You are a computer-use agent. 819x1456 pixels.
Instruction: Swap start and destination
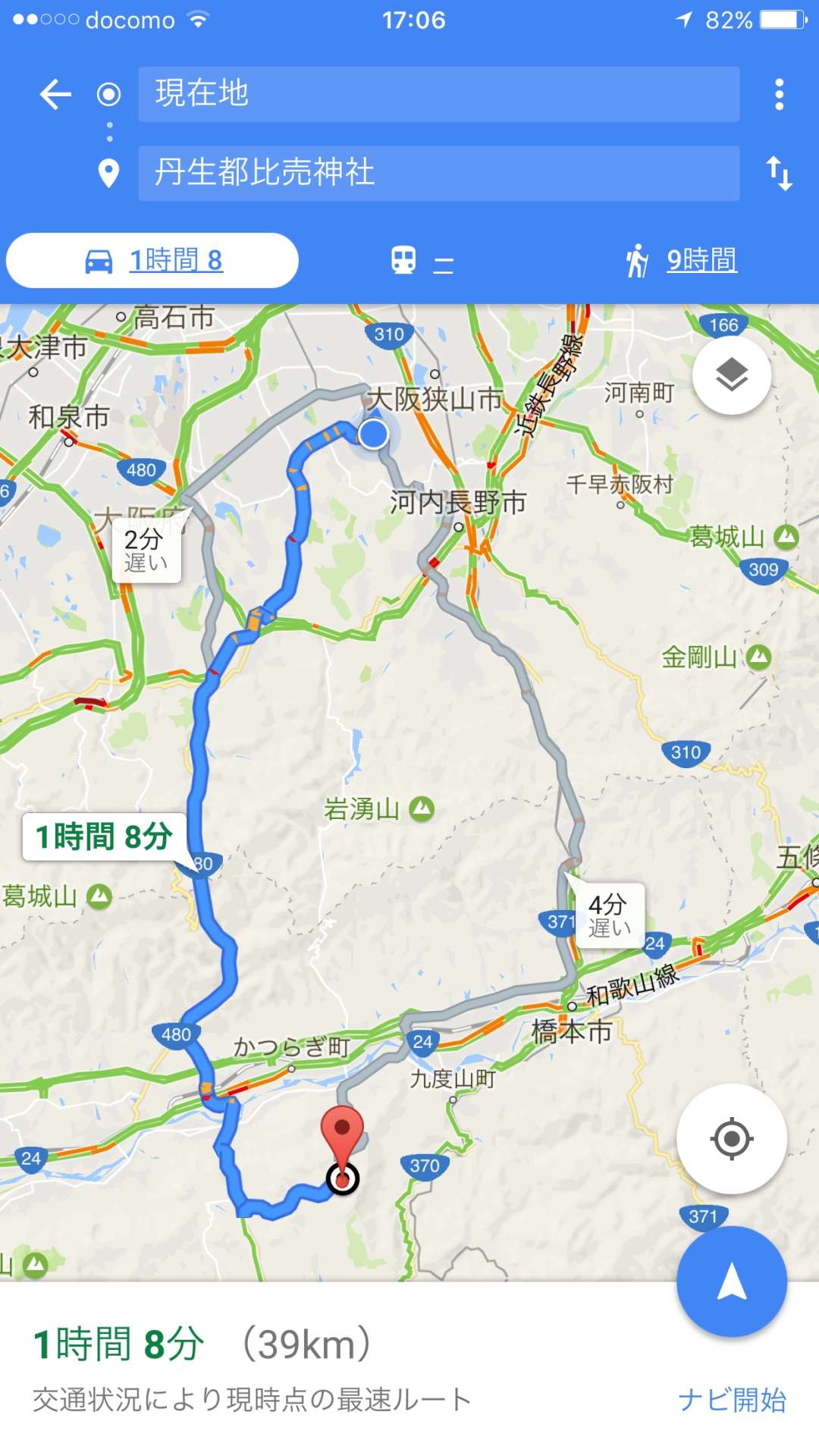click(779, 174)
